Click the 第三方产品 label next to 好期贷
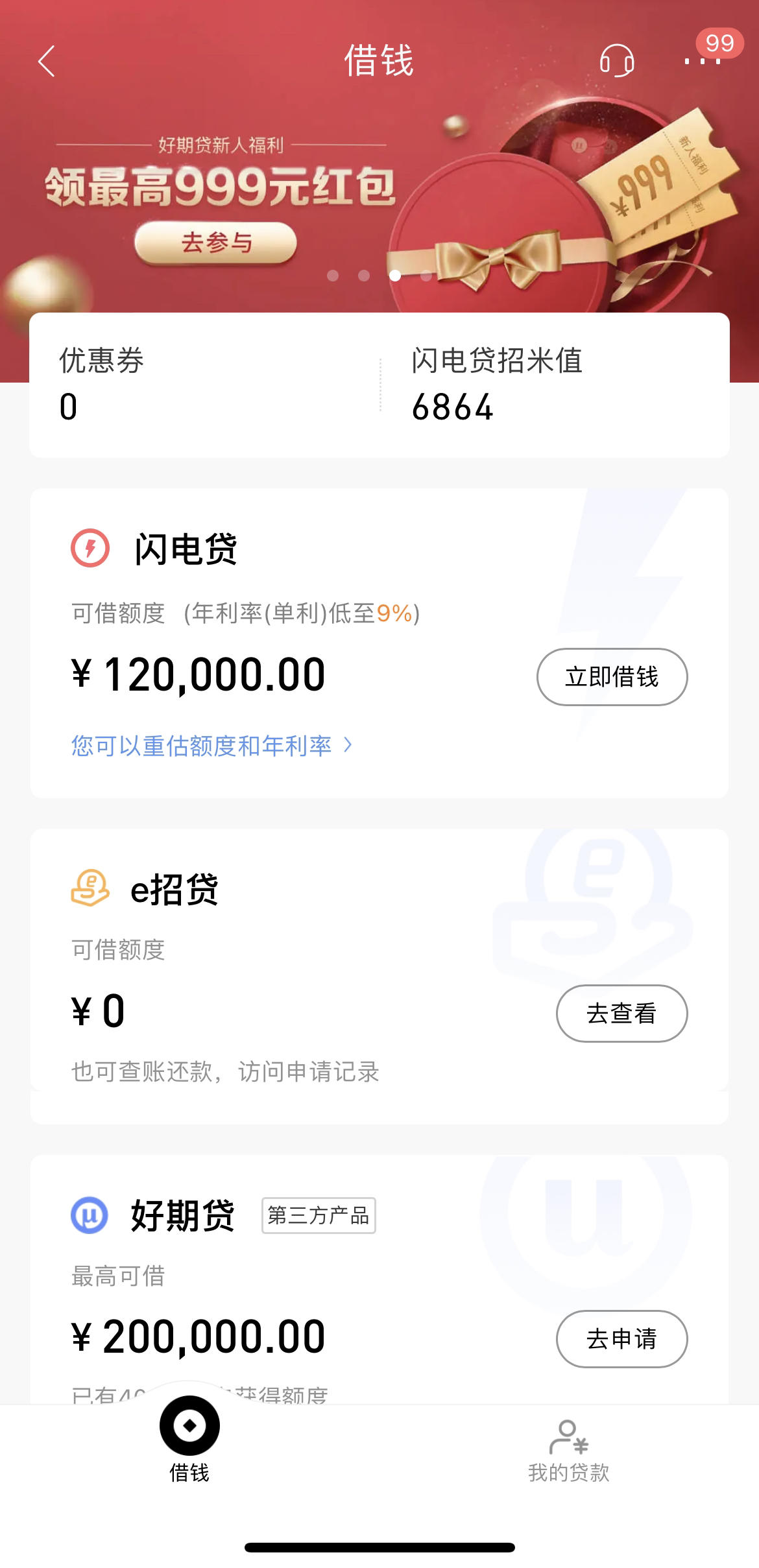 coord(319,1215)
